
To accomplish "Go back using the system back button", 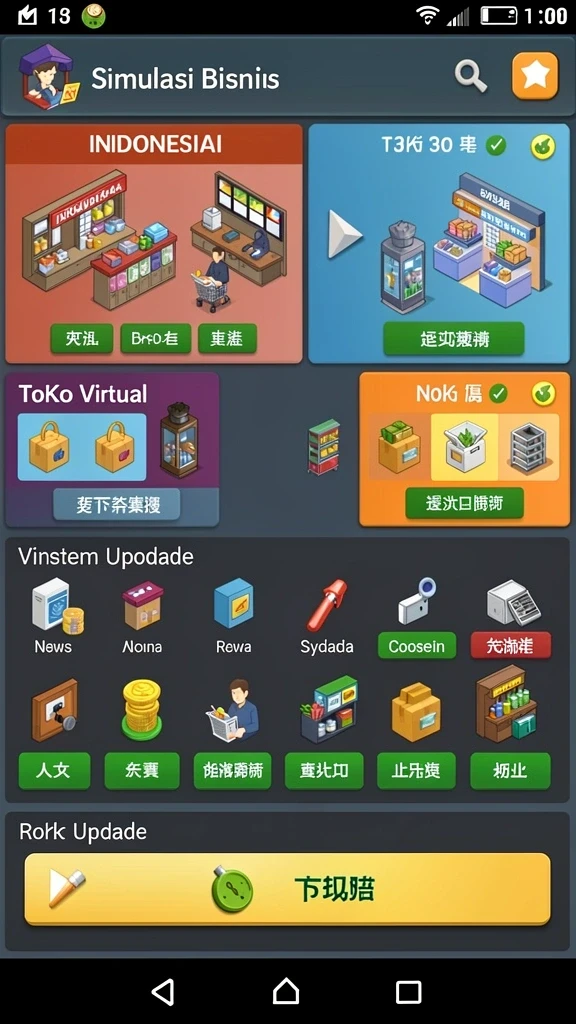I will click(x=163, y=992).
